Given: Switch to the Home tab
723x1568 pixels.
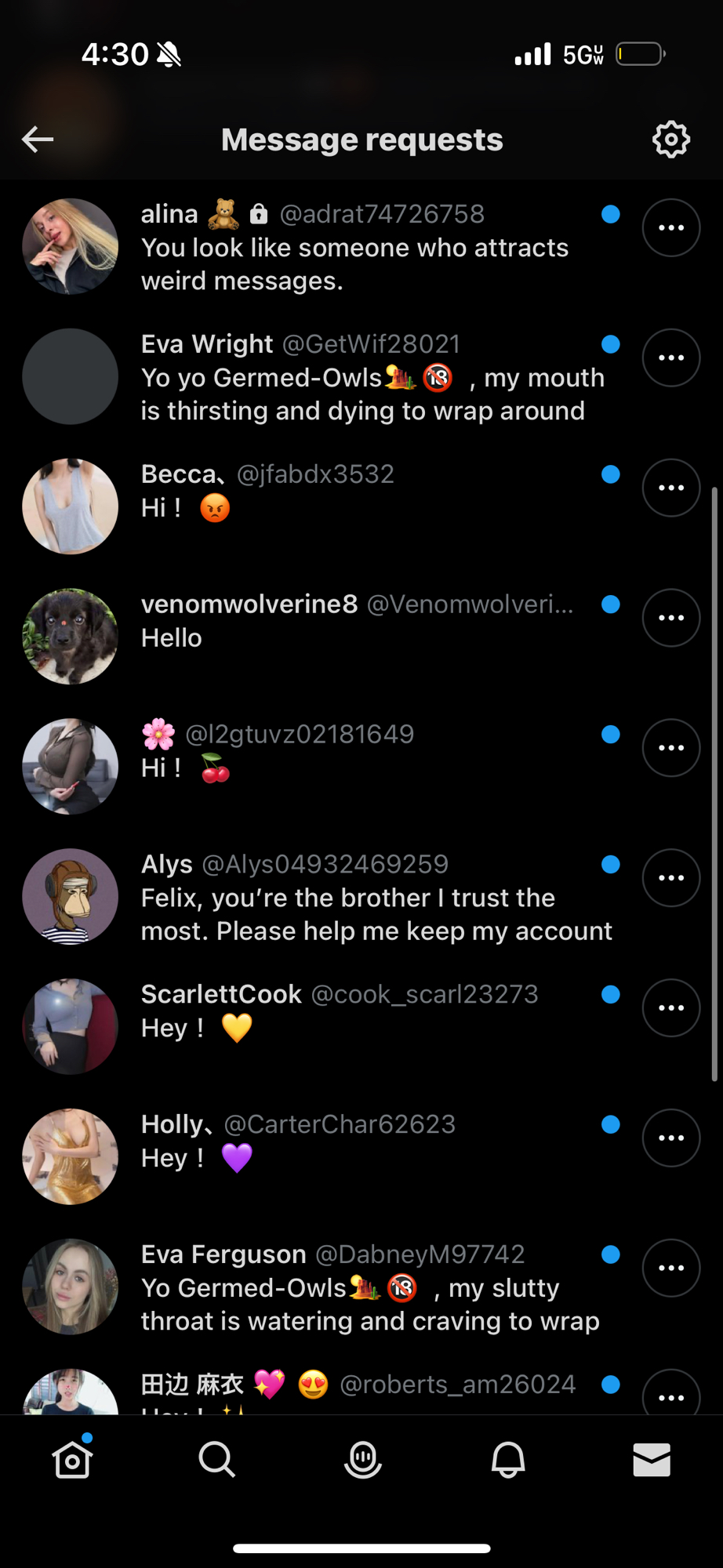Looking at the screenshot, I should click(x=72, y=1460).
